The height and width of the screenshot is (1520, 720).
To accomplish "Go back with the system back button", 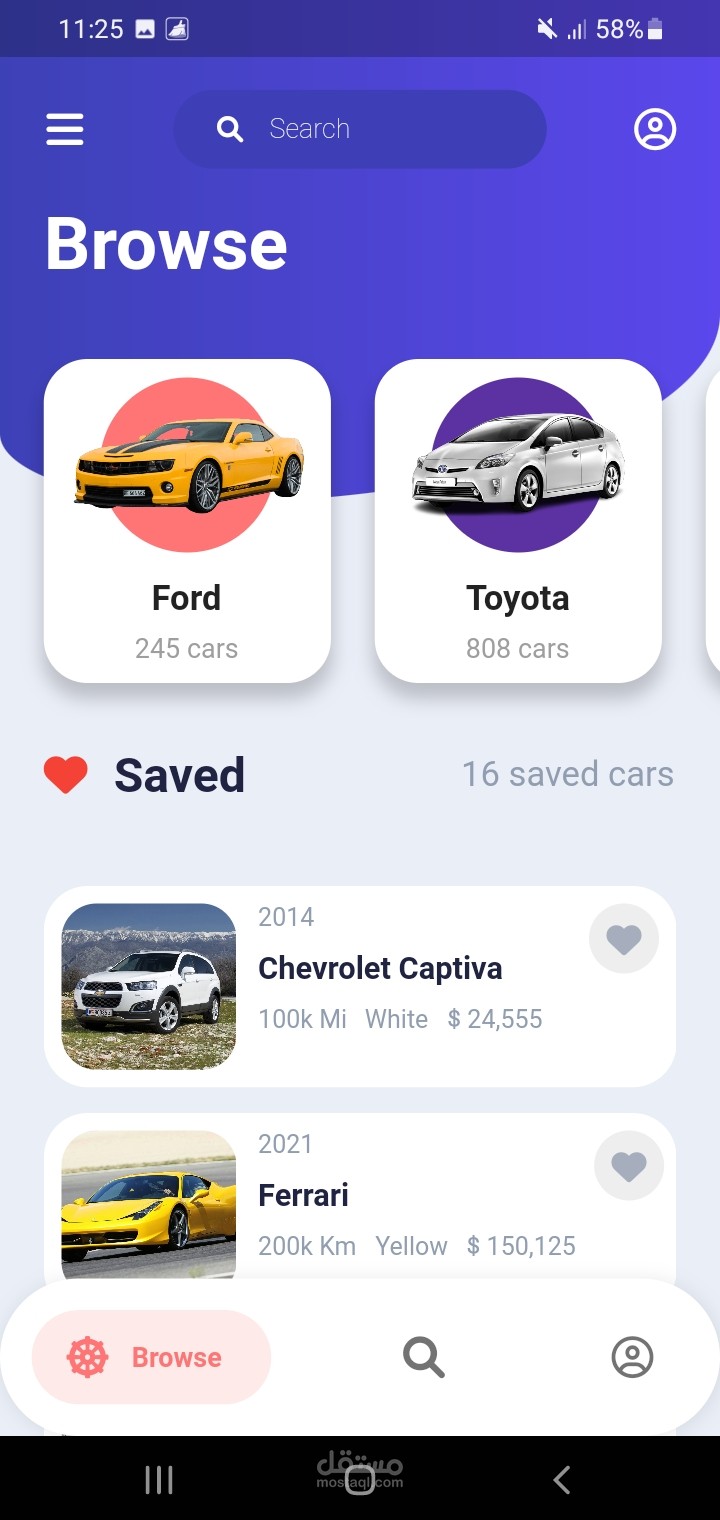I will pyautogui.click(x=562, y=1480).
